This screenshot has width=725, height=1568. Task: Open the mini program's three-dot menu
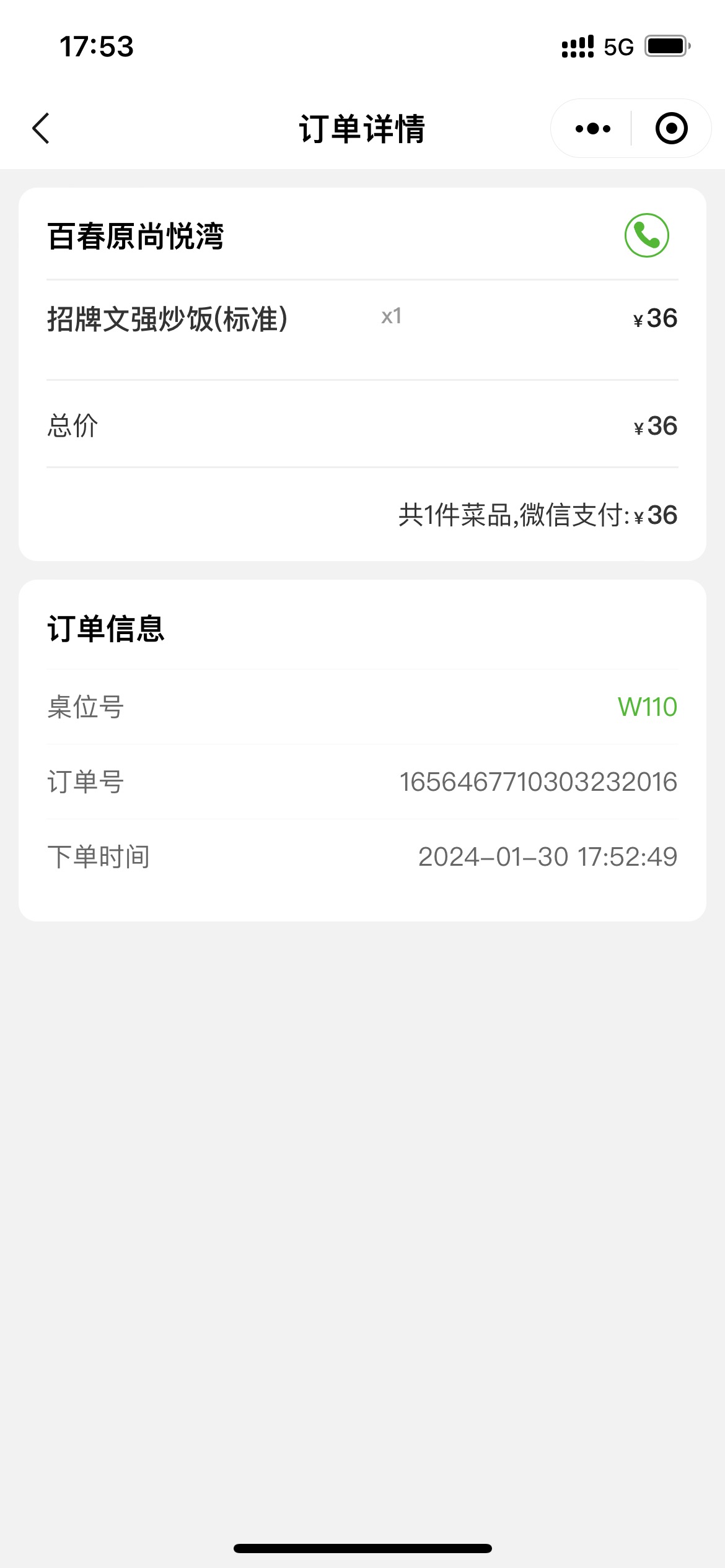592,128
